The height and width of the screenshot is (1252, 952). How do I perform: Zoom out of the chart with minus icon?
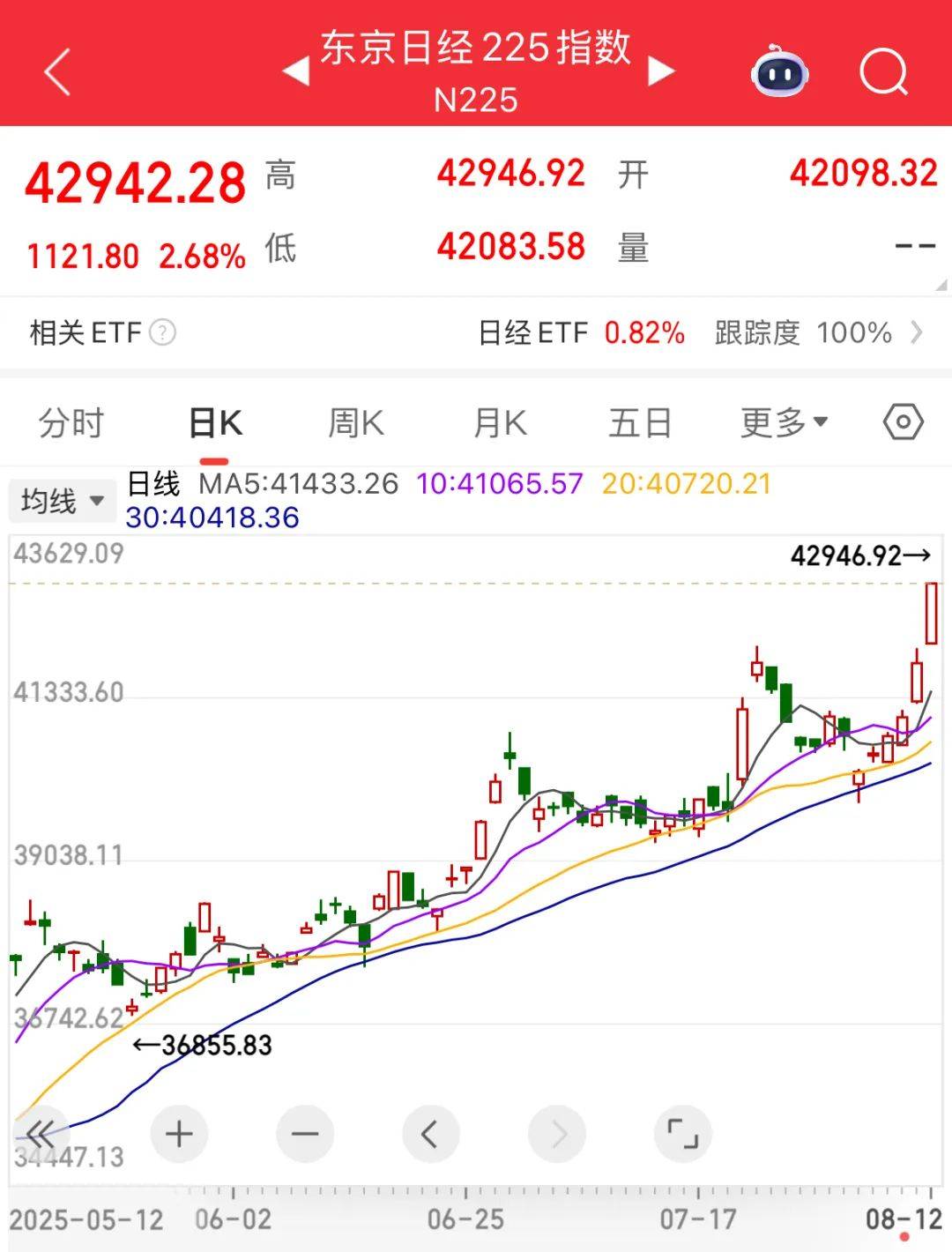pyautogui.click(x=305, y=1134)
